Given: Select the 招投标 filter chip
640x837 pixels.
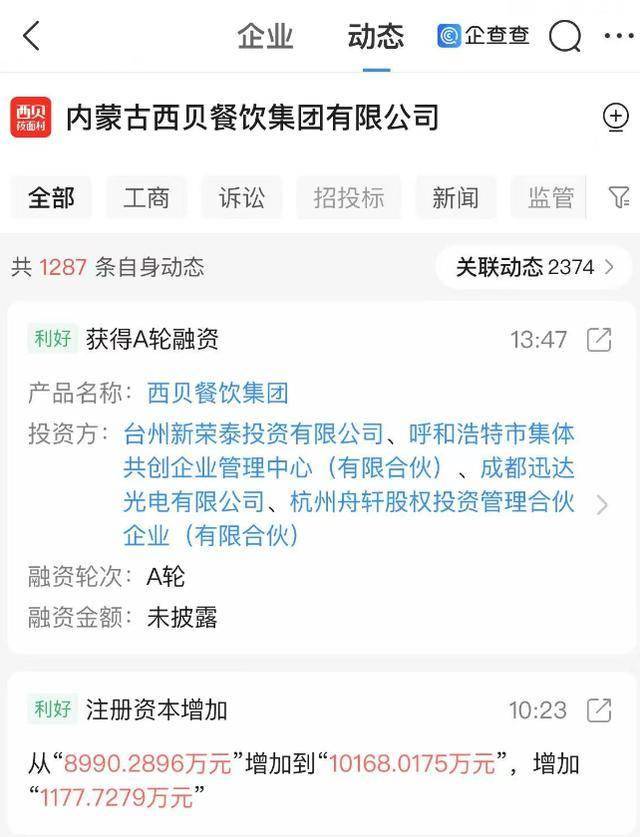Looking at the screenshot, I should [349, 197].
